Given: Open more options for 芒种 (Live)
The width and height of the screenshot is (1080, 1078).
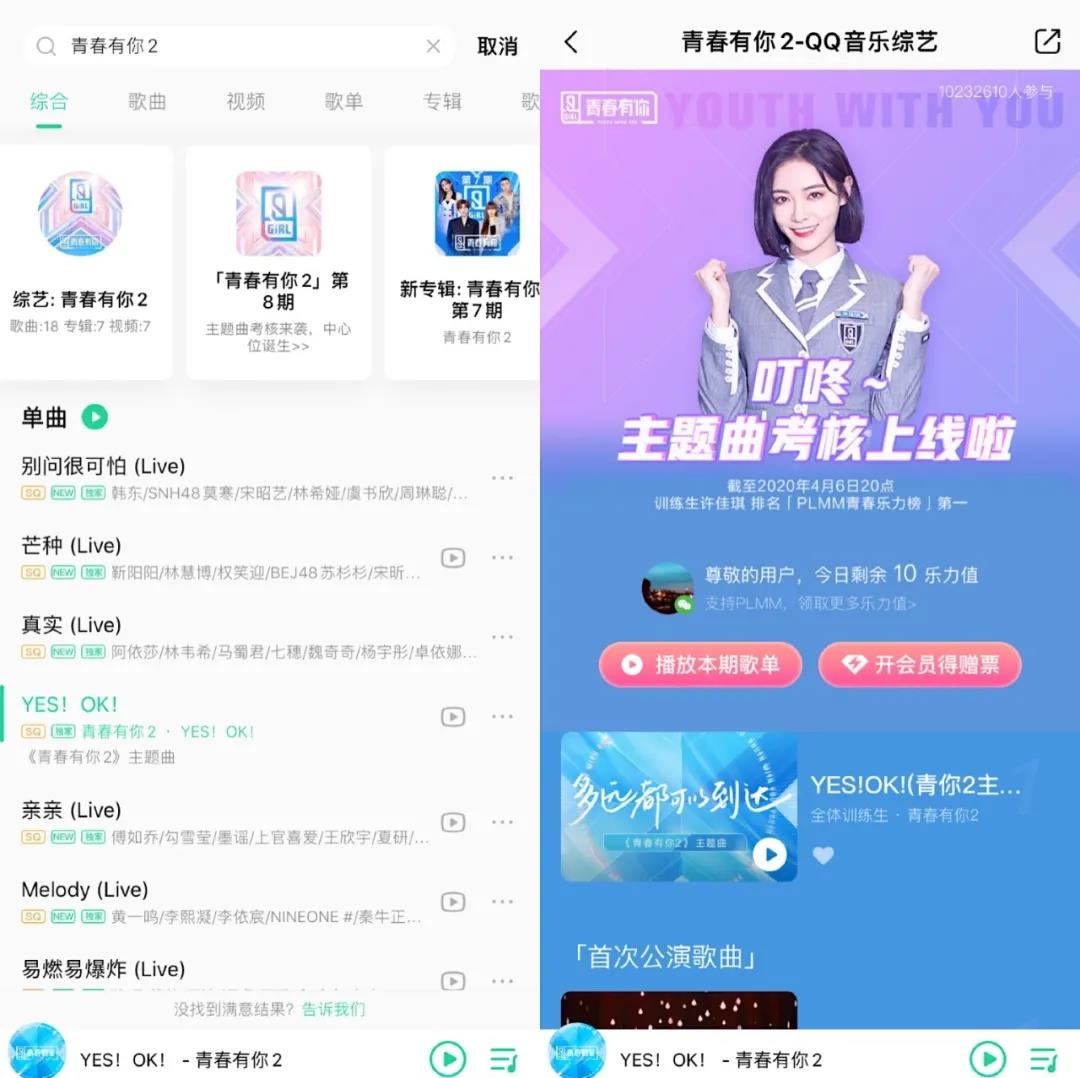Looking at the screenshot, I should (502, 557).
